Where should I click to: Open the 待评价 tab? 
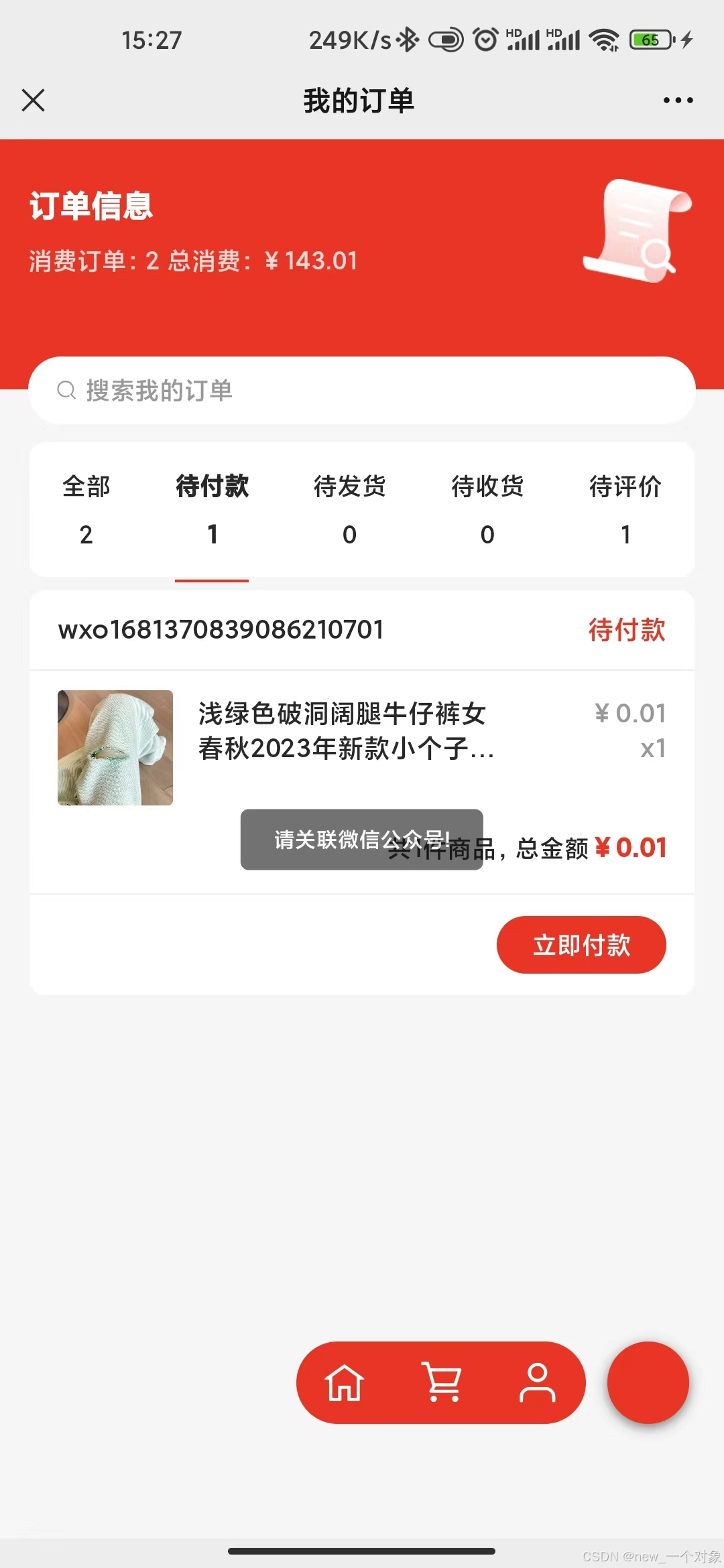click(625, 509)
